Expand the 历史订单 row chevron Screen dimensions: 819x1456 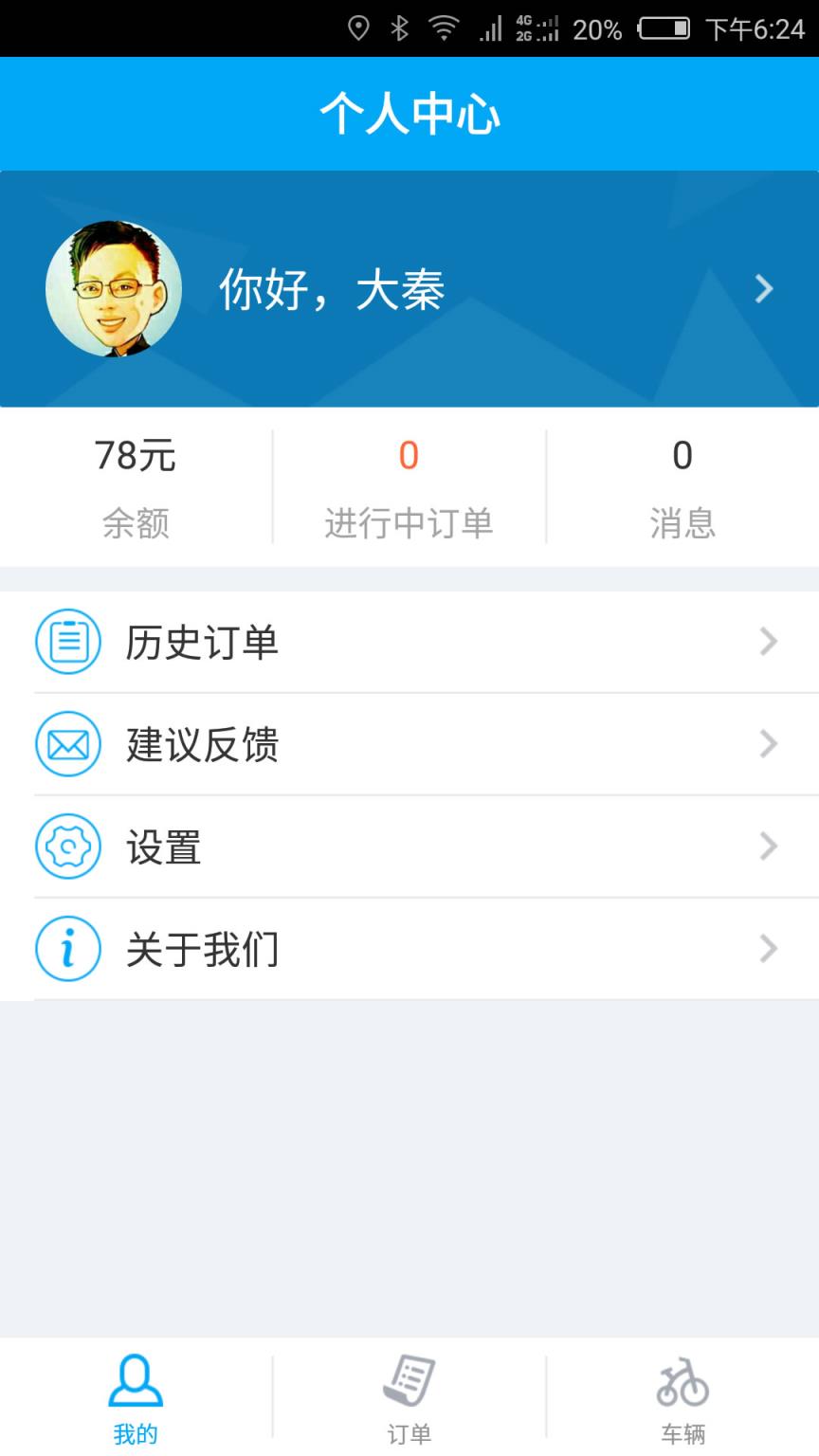[x=770, y=641]
